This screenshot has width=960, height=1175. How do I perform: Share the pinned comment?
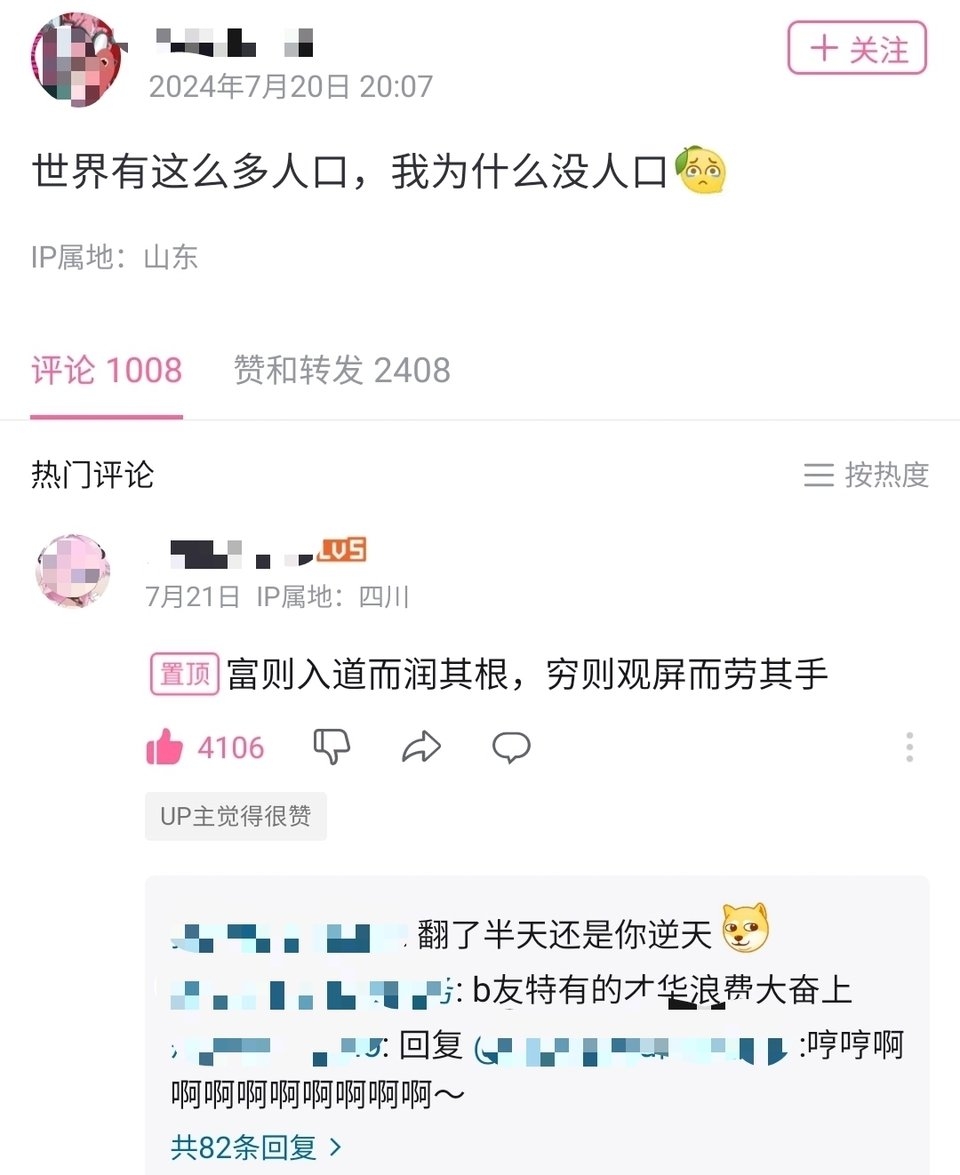pyautogui.click(x=421, y=747)
